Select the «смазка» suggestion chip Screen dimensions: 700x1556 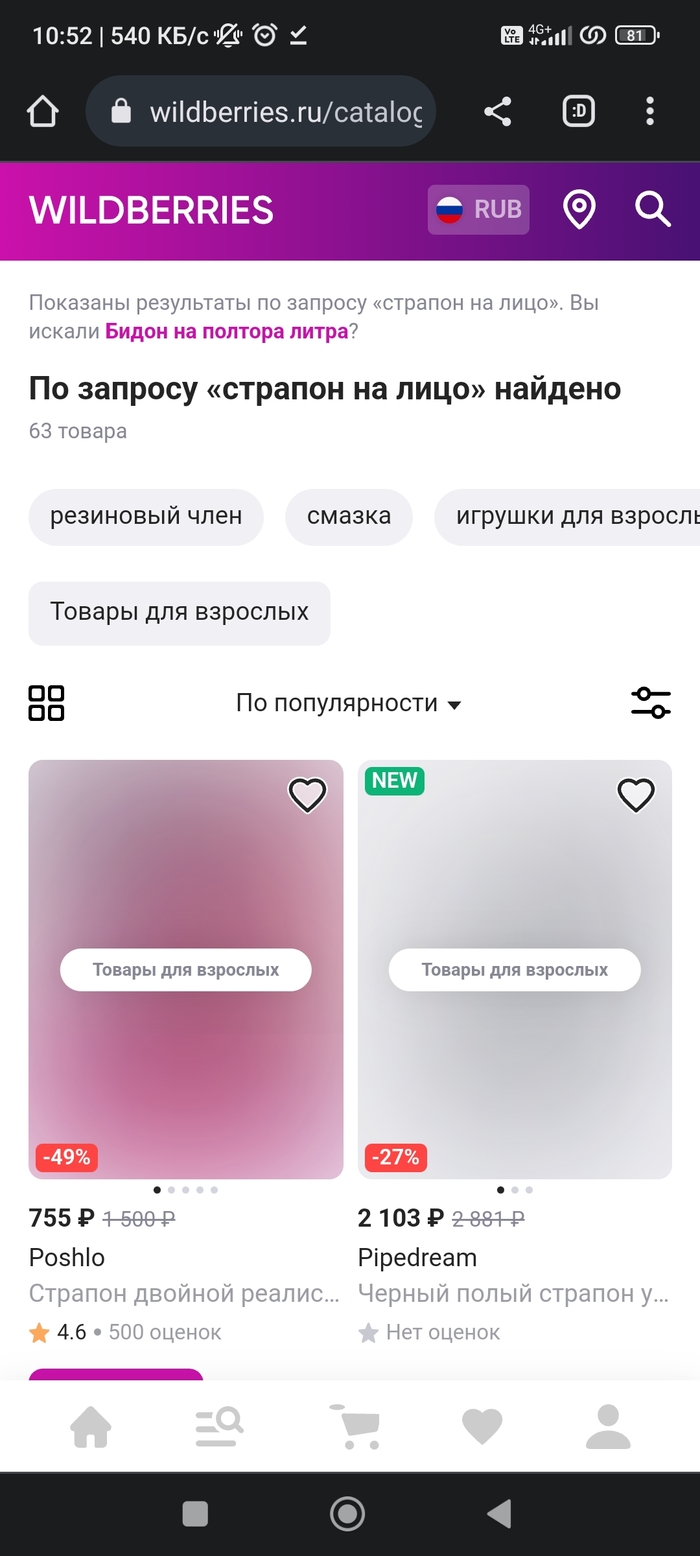348,517
